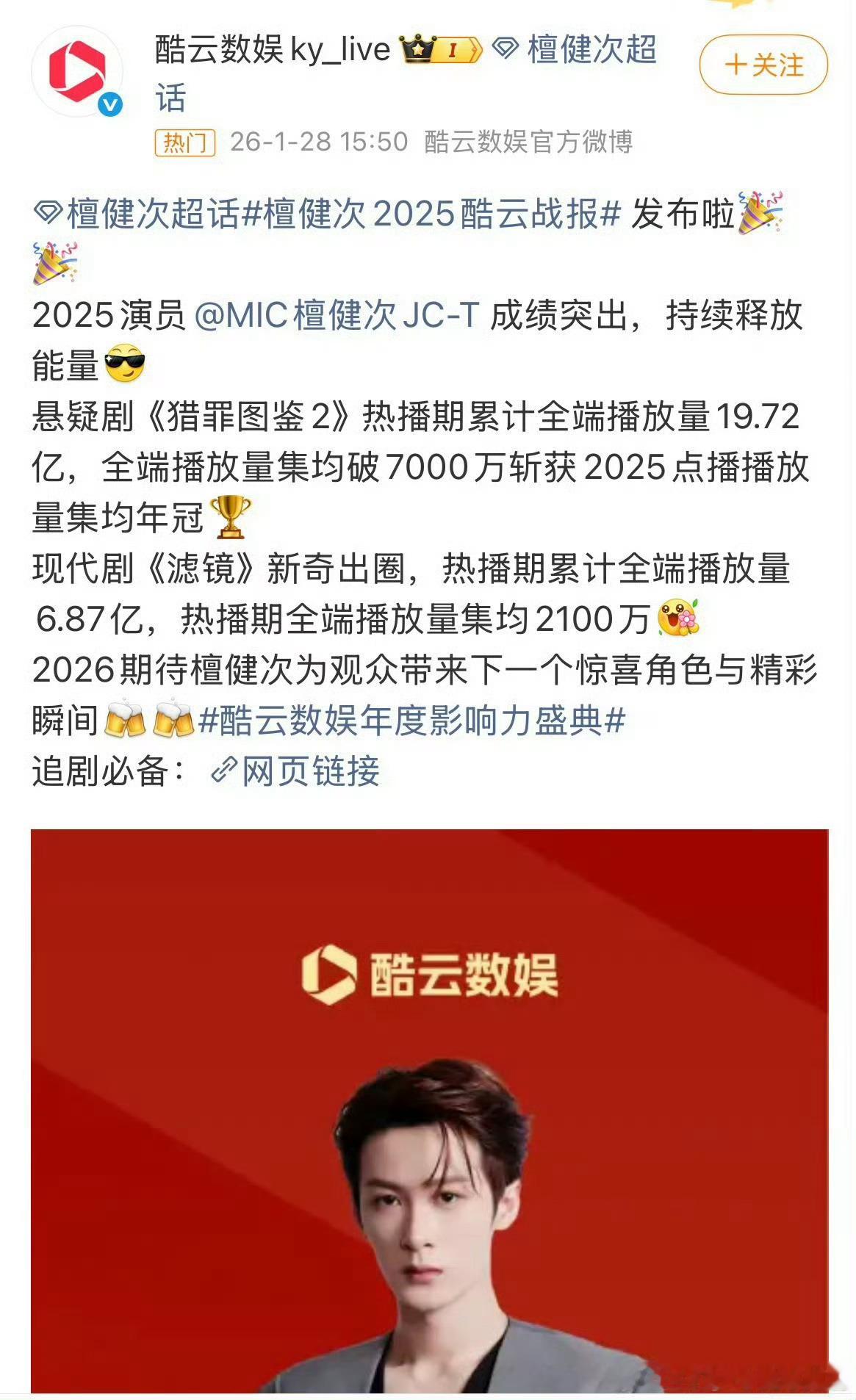
Task: Click the 热门 label tag
Action: pyautogui.click(x=184, y=142)
